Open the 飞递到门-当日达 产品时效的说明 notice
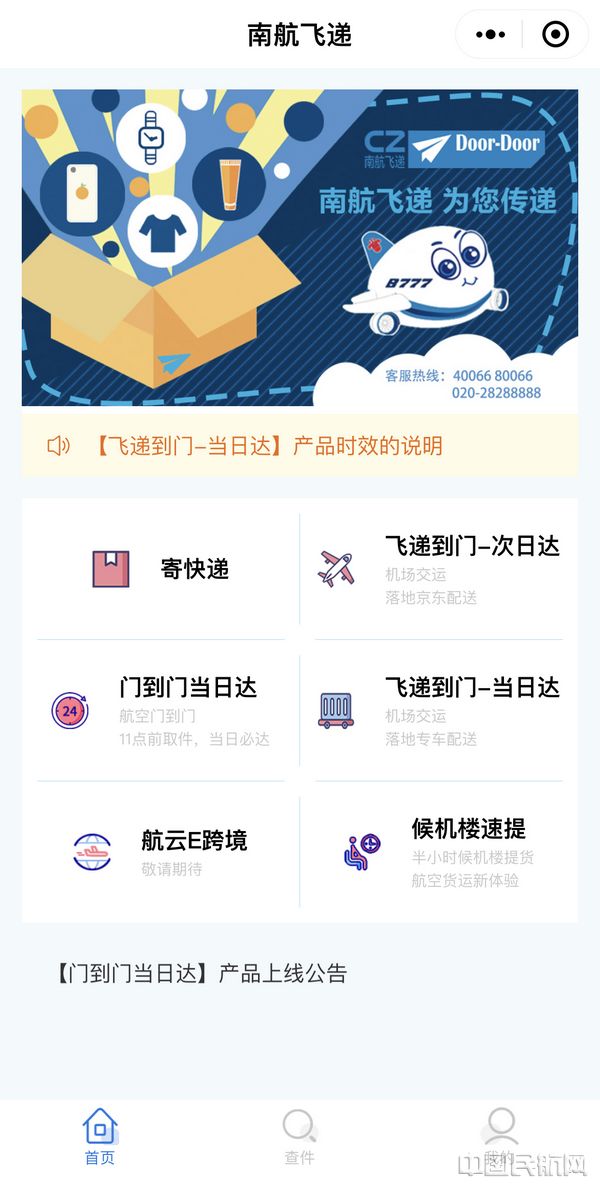 tap(268, 446)
